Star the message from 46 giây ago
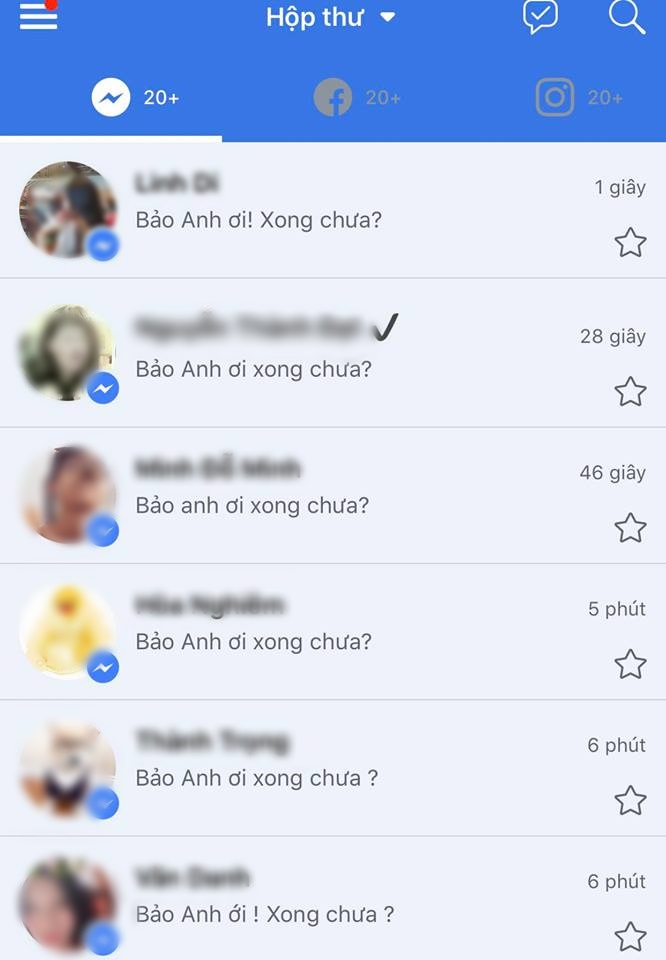The image size is (666, 960). (630, 527)
